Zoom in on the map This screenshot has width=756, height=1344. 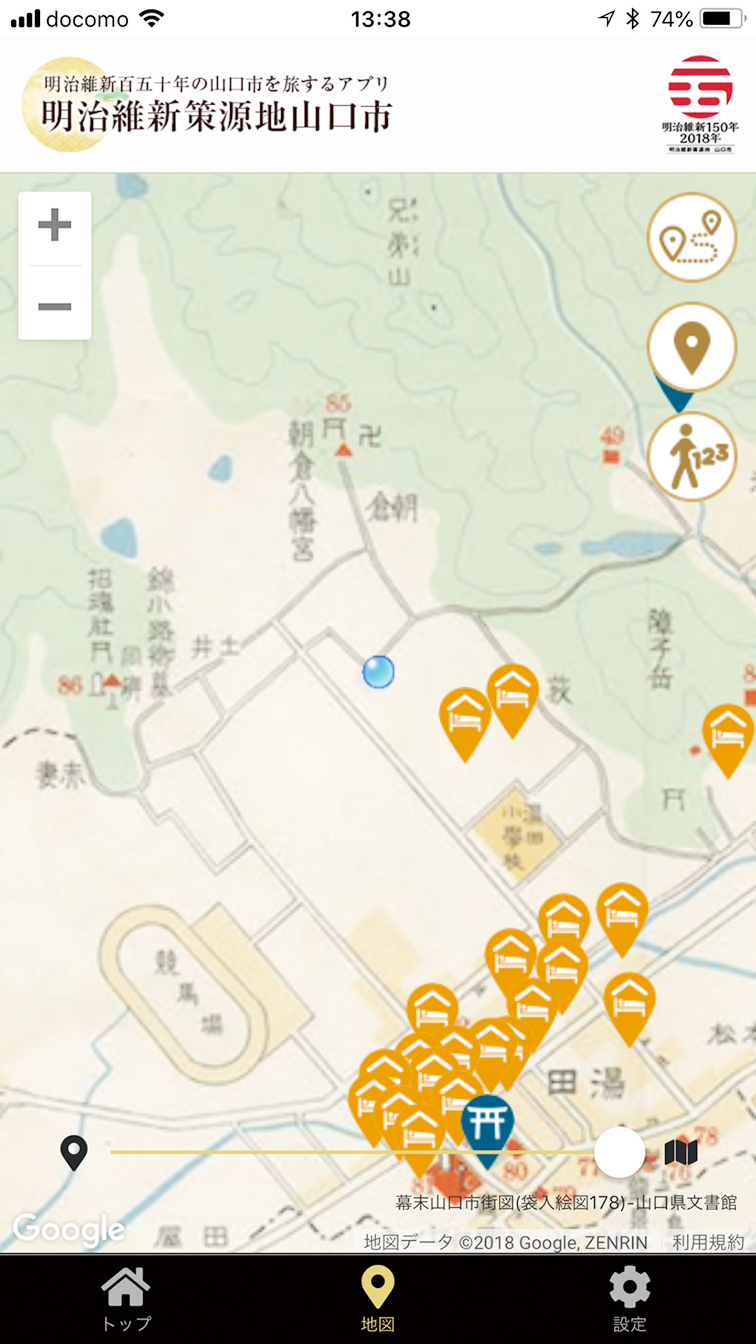[55, 226]
